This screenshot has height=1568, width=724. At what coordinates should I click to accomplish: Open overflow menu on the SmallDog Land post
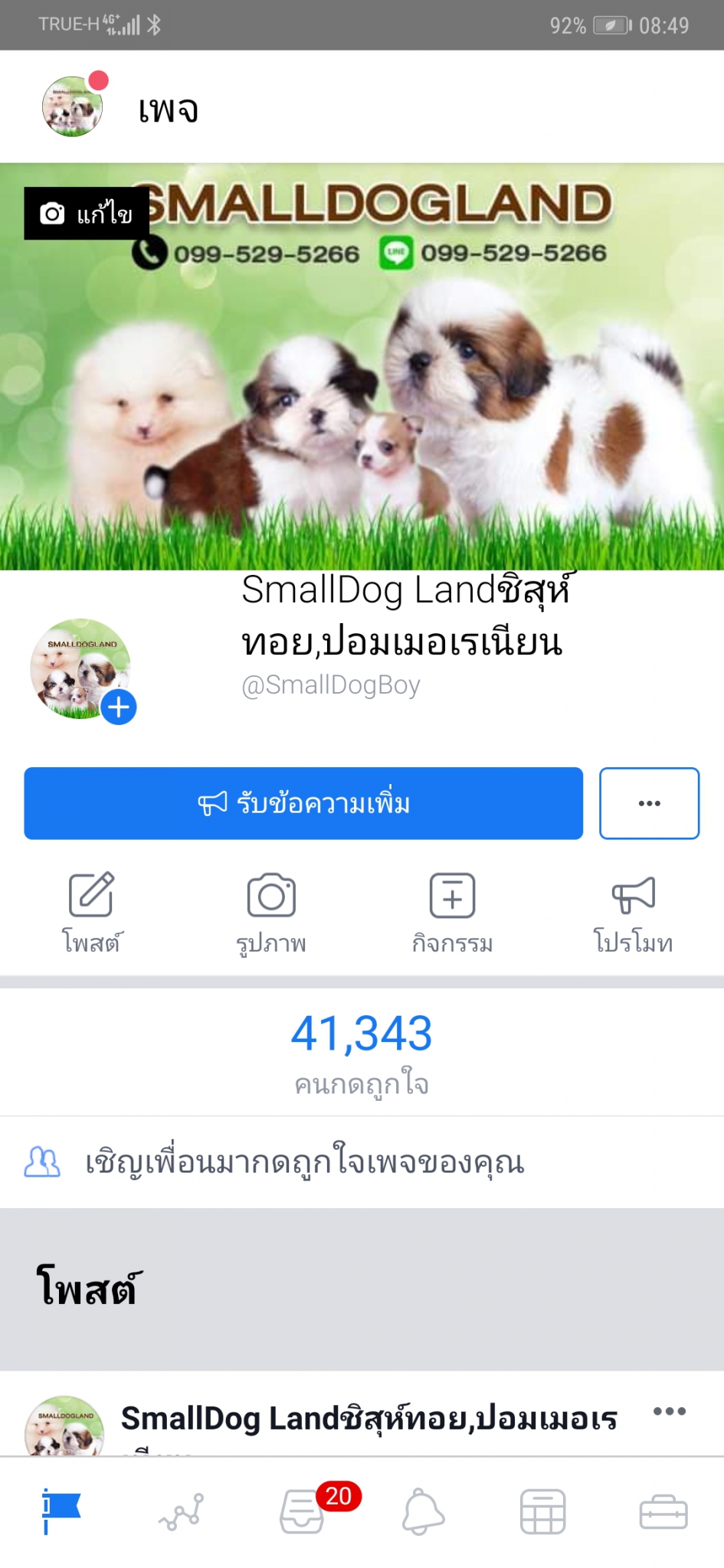[x=669, y=1411]
